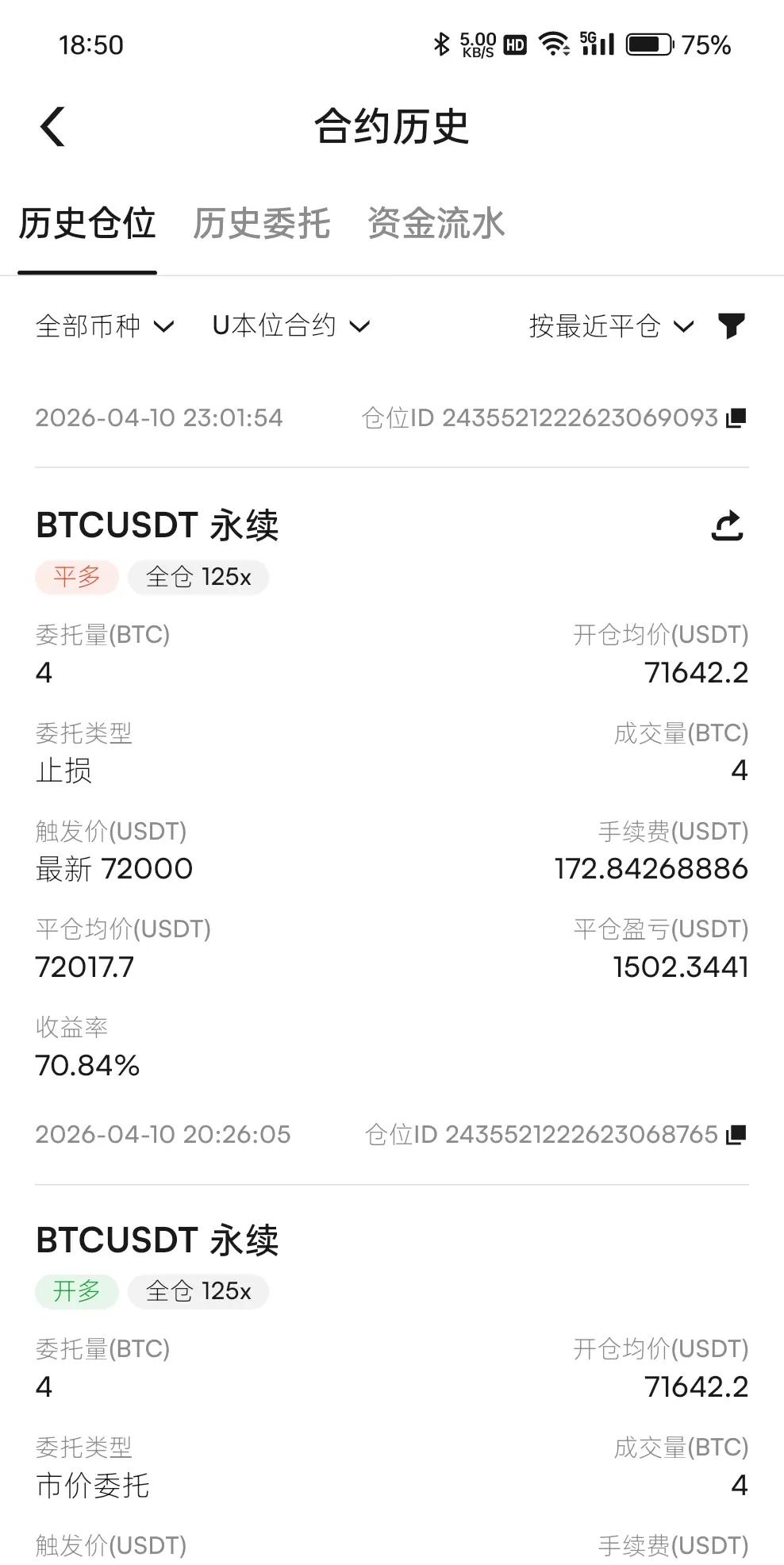Viewport: 784px width, 1565px height.
Task: Select the 历史仓位 tab
Action: [87, 223]
